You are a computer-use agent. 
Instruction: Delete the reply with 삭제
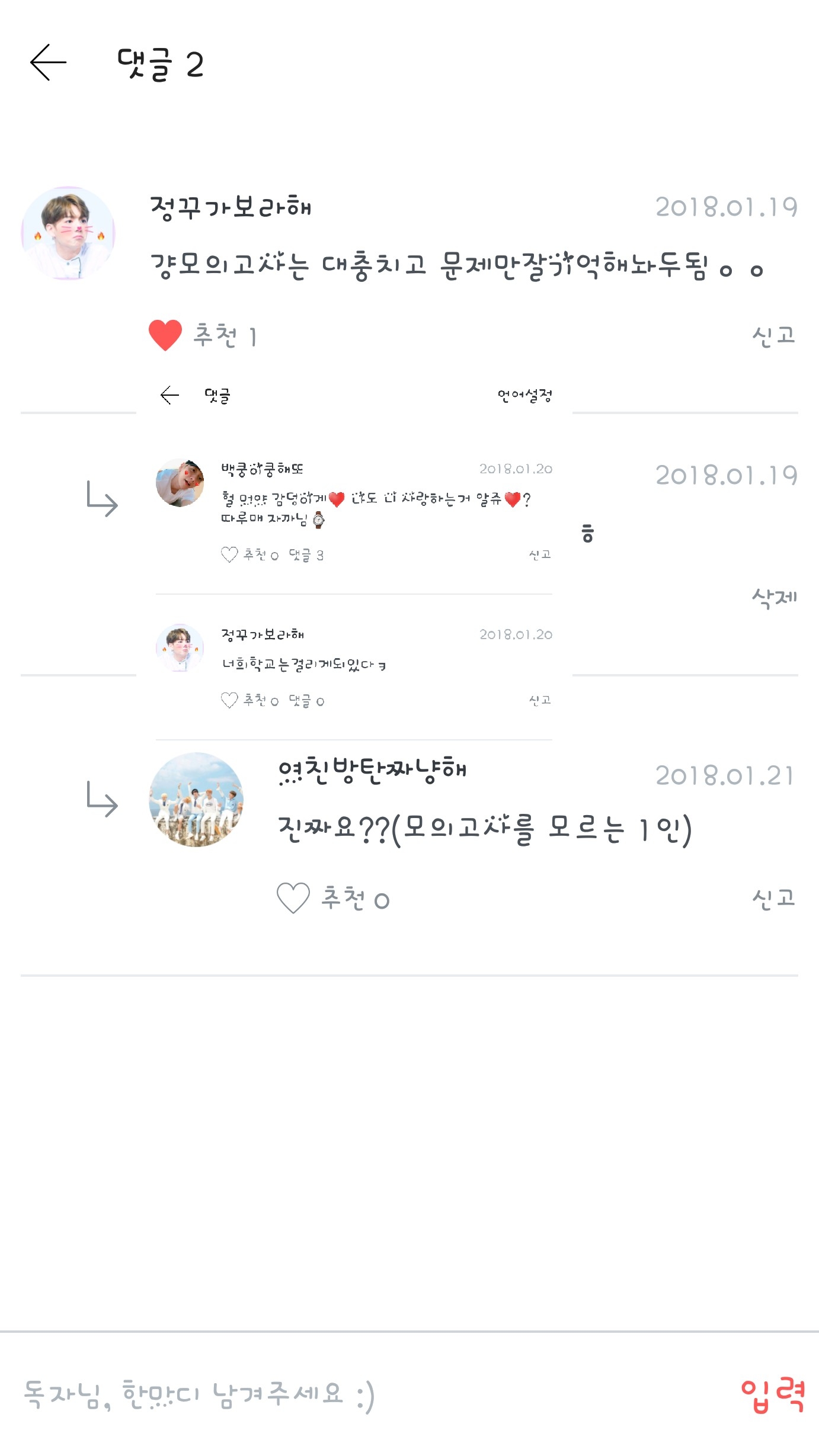[x=774, y=598]
